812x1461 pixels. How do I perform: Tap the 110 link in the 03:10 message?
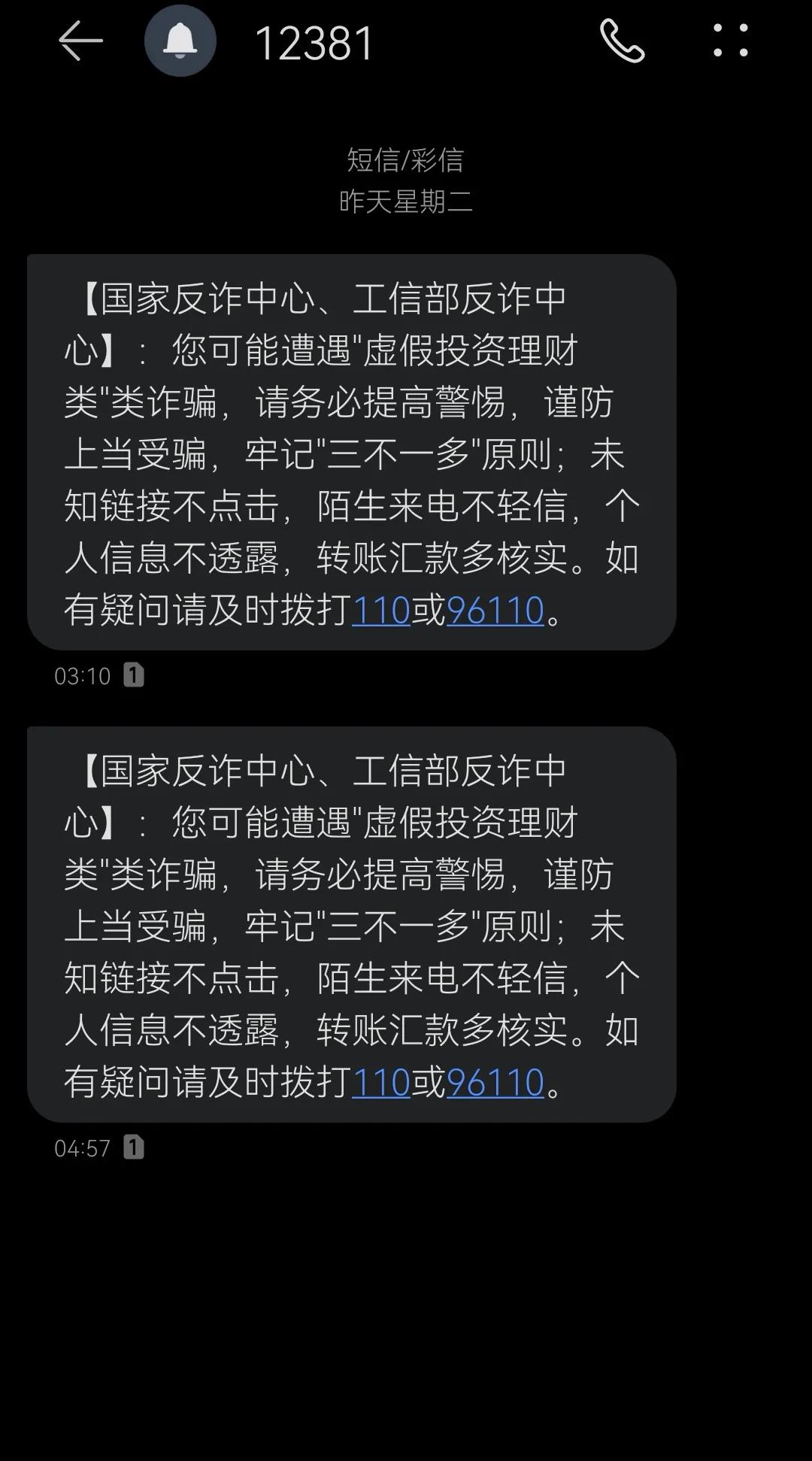point(380,610)
